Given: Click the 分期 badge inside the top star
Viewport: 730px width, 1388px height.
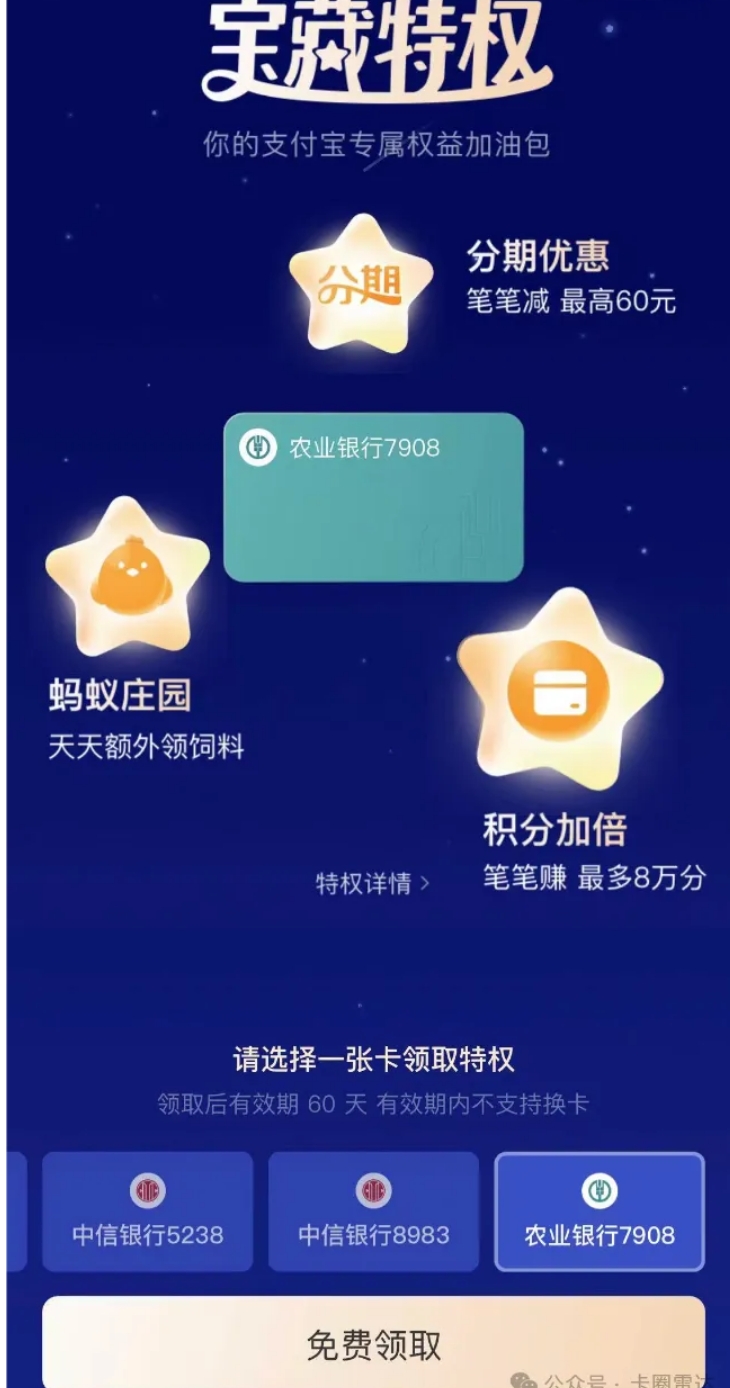Looking at the screenshot, I should [358, 283].
